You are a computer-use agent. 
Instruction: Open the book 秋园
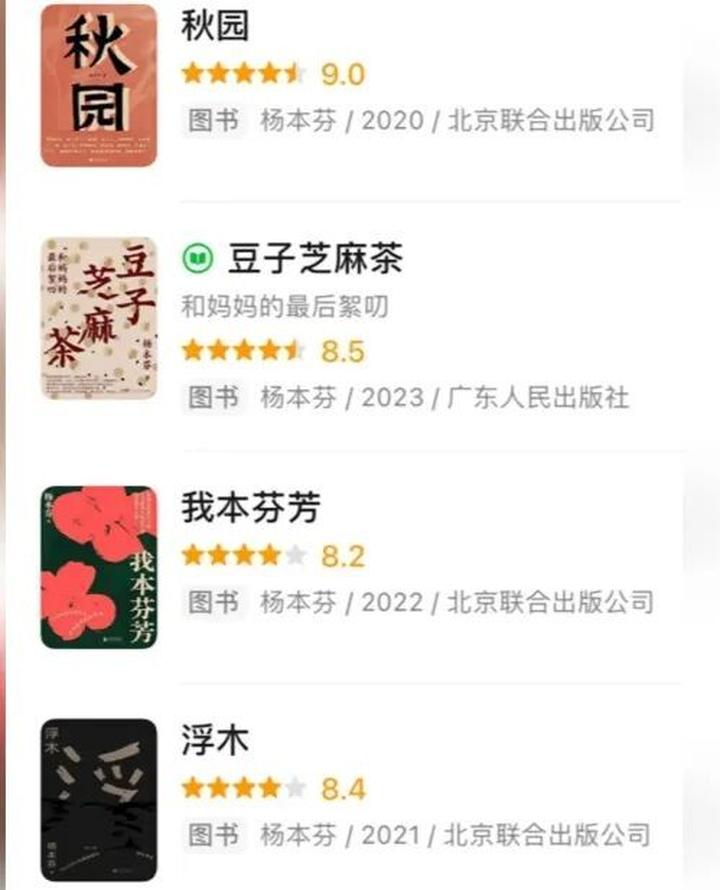pyautogui.click(x=215, y=27)
